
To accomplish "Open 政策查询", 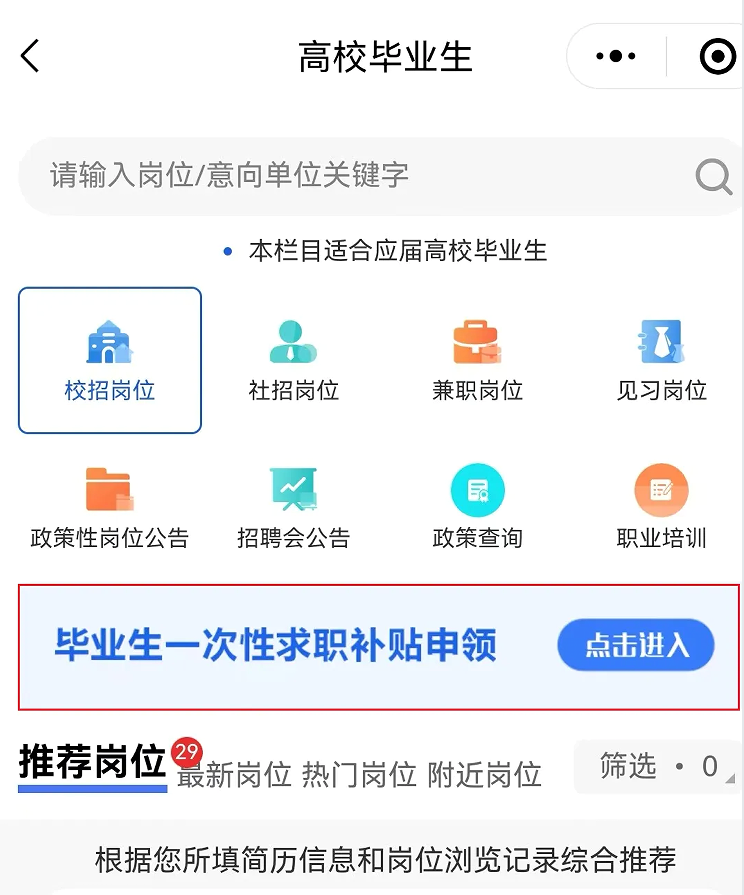I will (x=477, y=508).
